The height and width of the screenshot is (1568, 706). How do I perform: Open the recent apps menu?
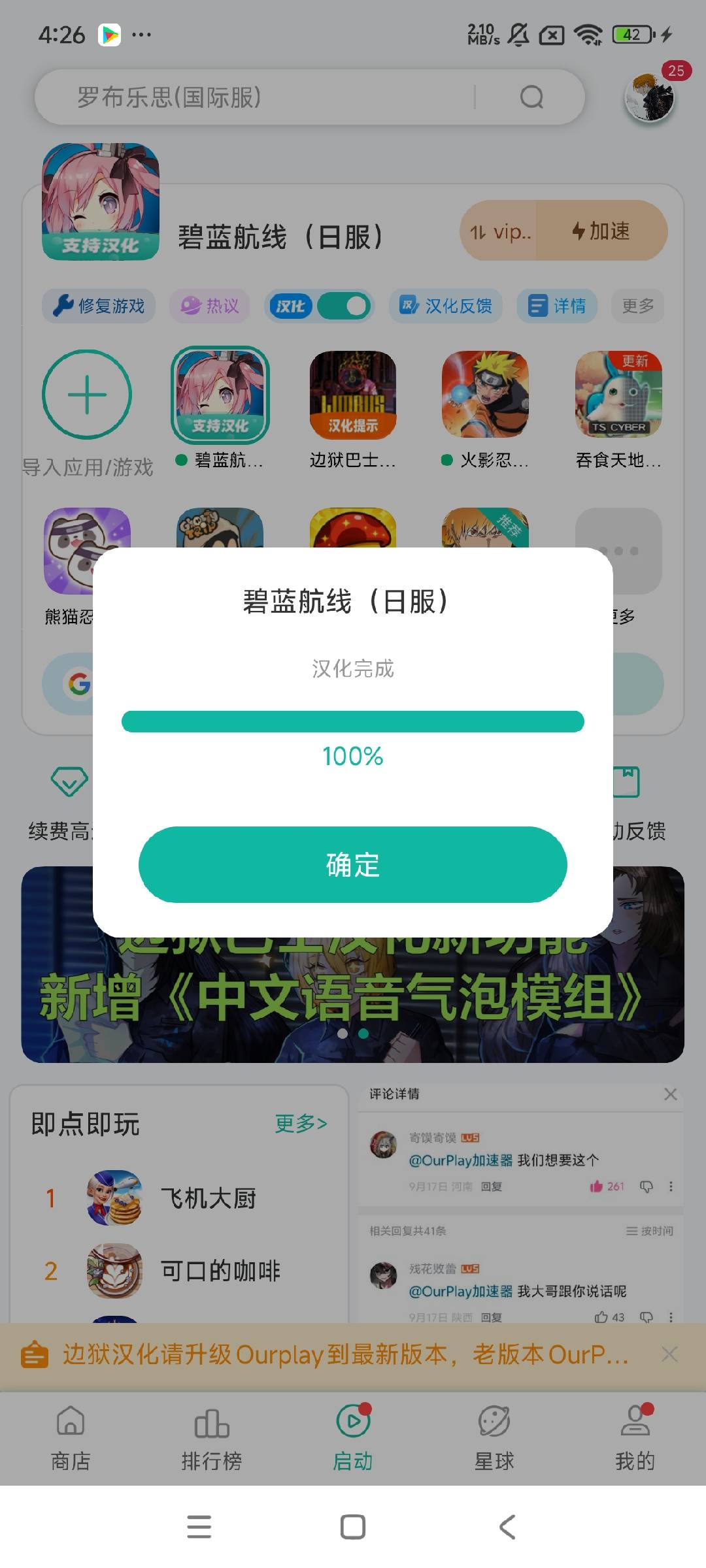199,1527
